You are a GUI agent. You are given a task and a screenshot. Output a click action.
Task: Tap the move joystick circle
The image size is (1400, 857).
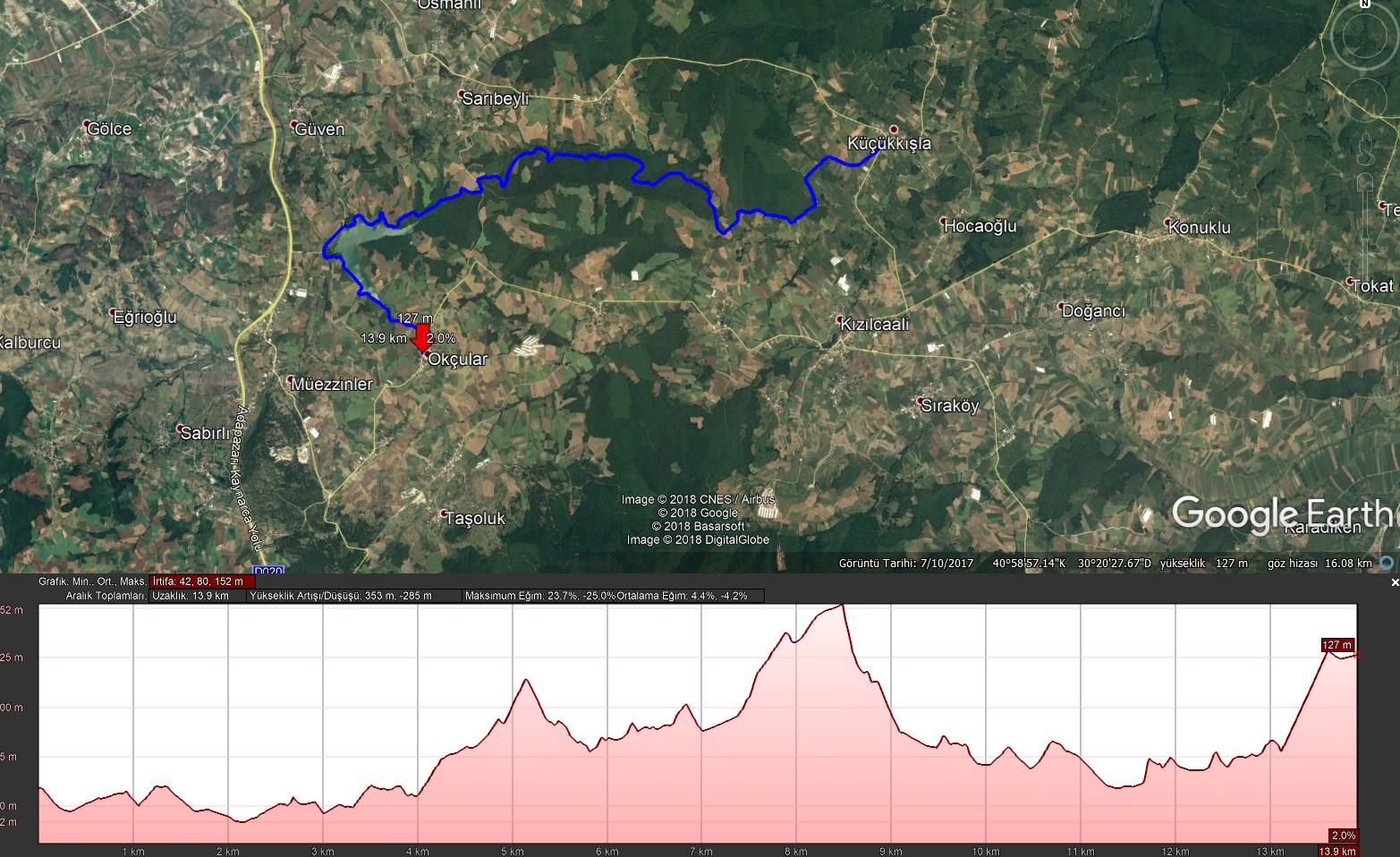[1365, 98]
